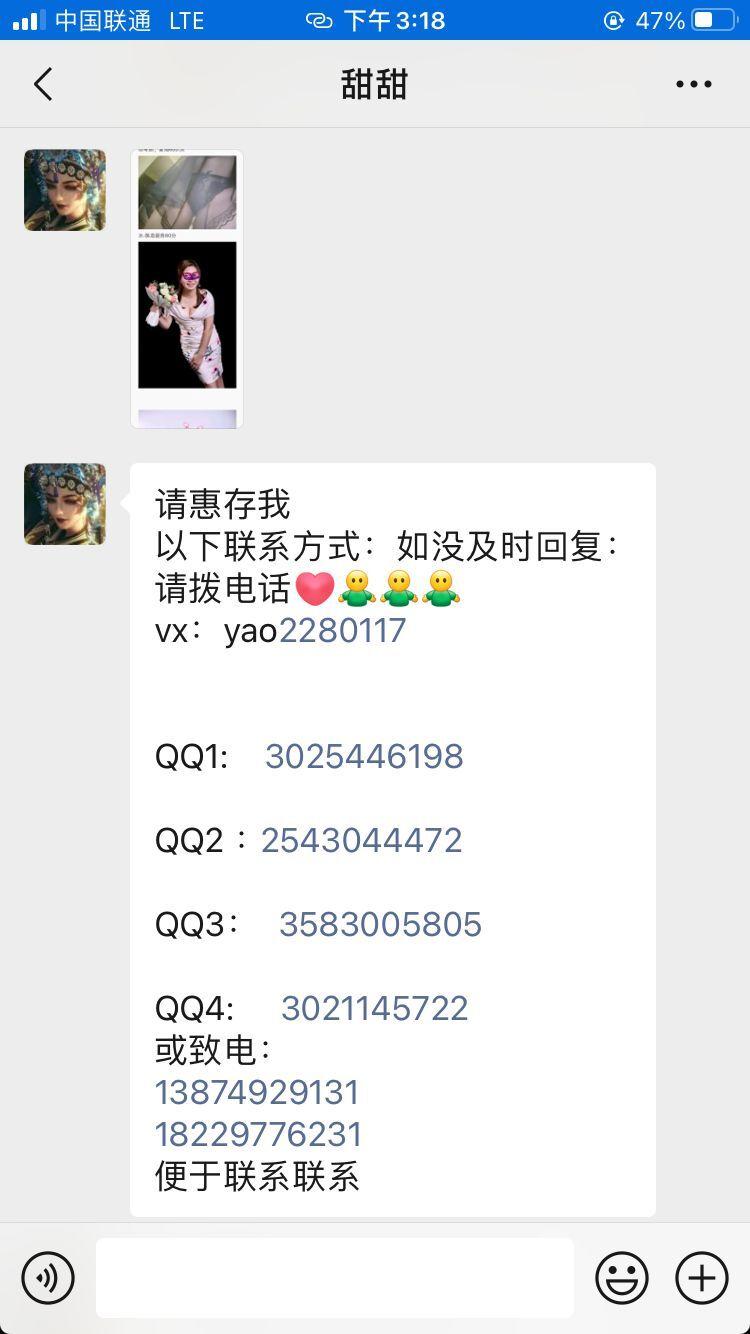Image resolution: width=750 pixels, height=1334 pixels.
Task: Tap the QQ3 number 3583005805
Action: pos(380,924)
